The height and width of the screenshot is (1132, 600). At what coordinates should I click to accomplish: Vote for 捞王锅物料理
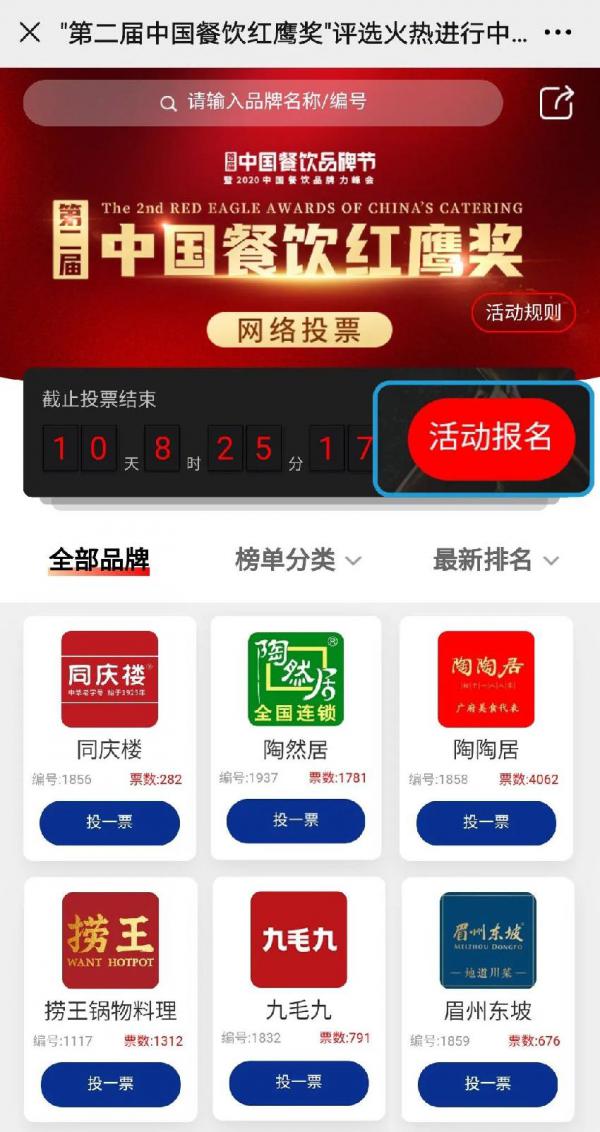110,1084
